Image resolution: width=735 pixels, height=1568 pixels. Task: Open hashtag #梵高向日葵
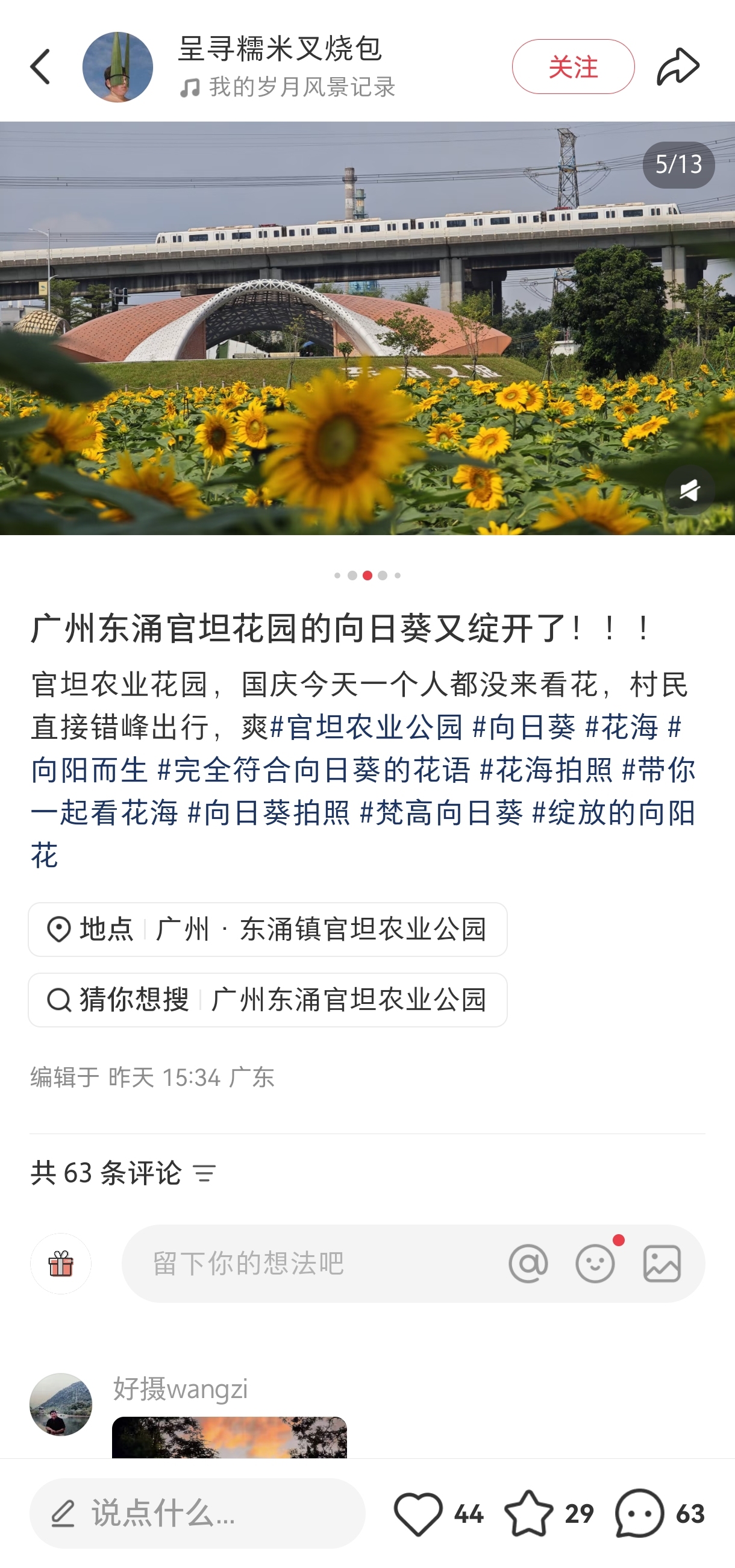(441, 812)
